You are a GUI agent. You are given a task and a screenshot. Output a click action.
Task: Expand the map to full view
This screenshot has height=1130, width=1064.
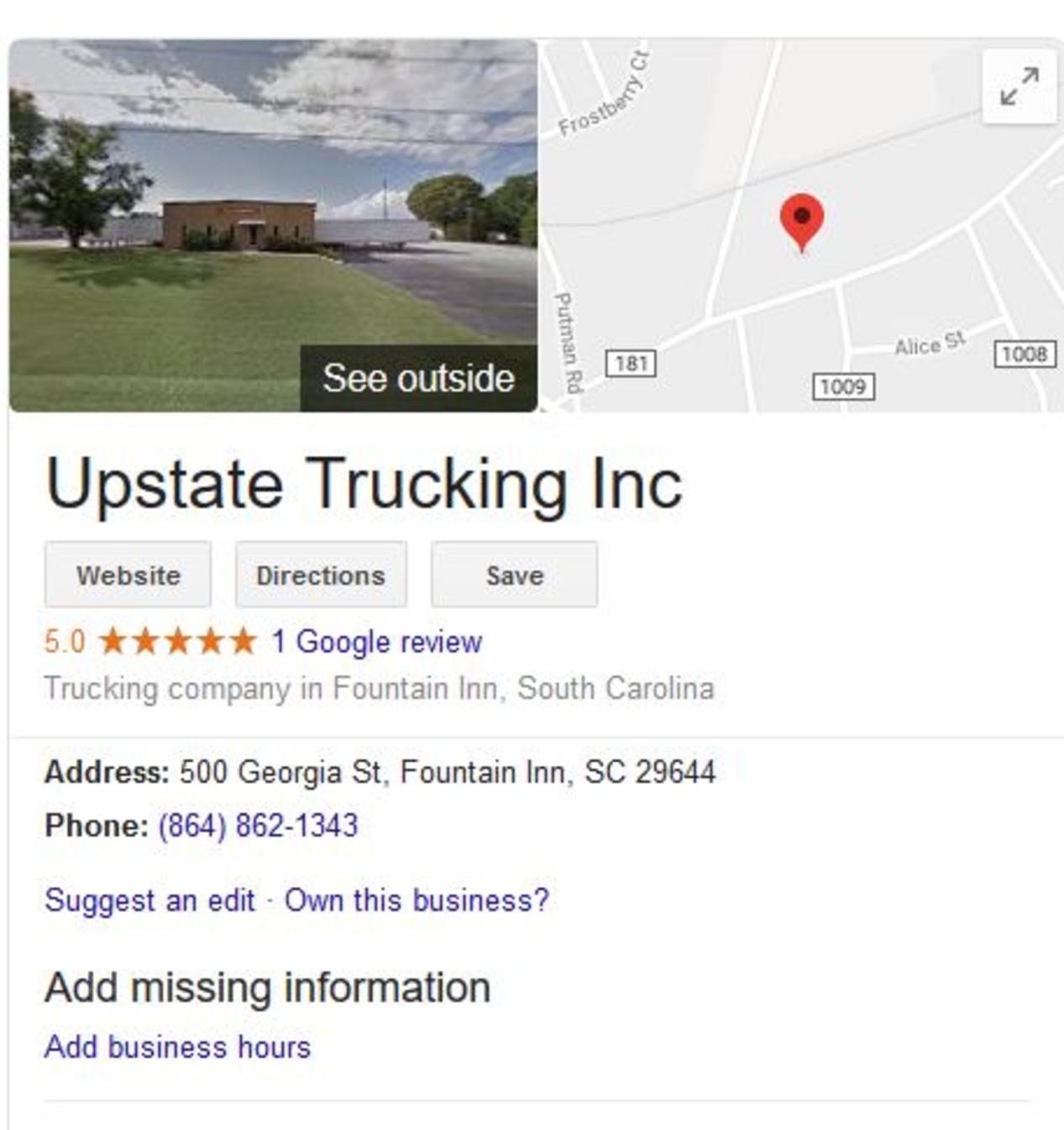point(1019,87)
